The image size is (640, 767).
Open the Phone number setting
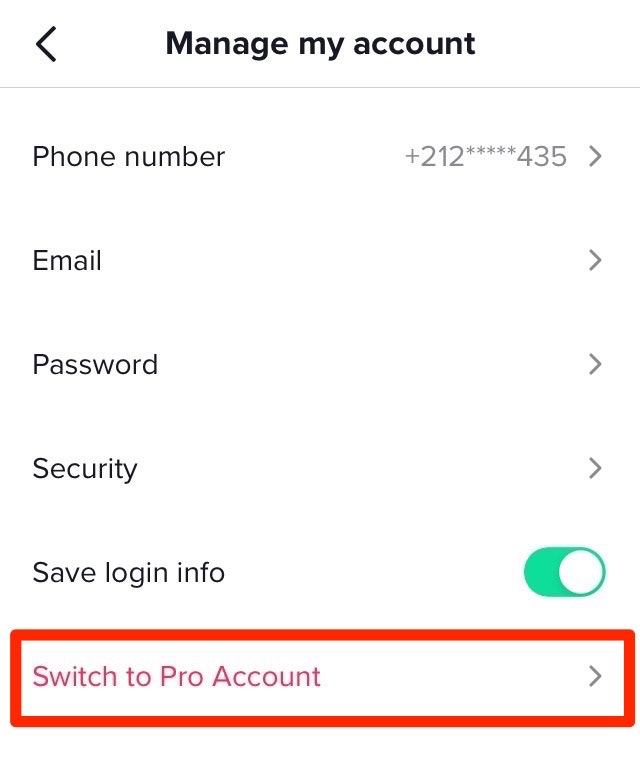320,157
